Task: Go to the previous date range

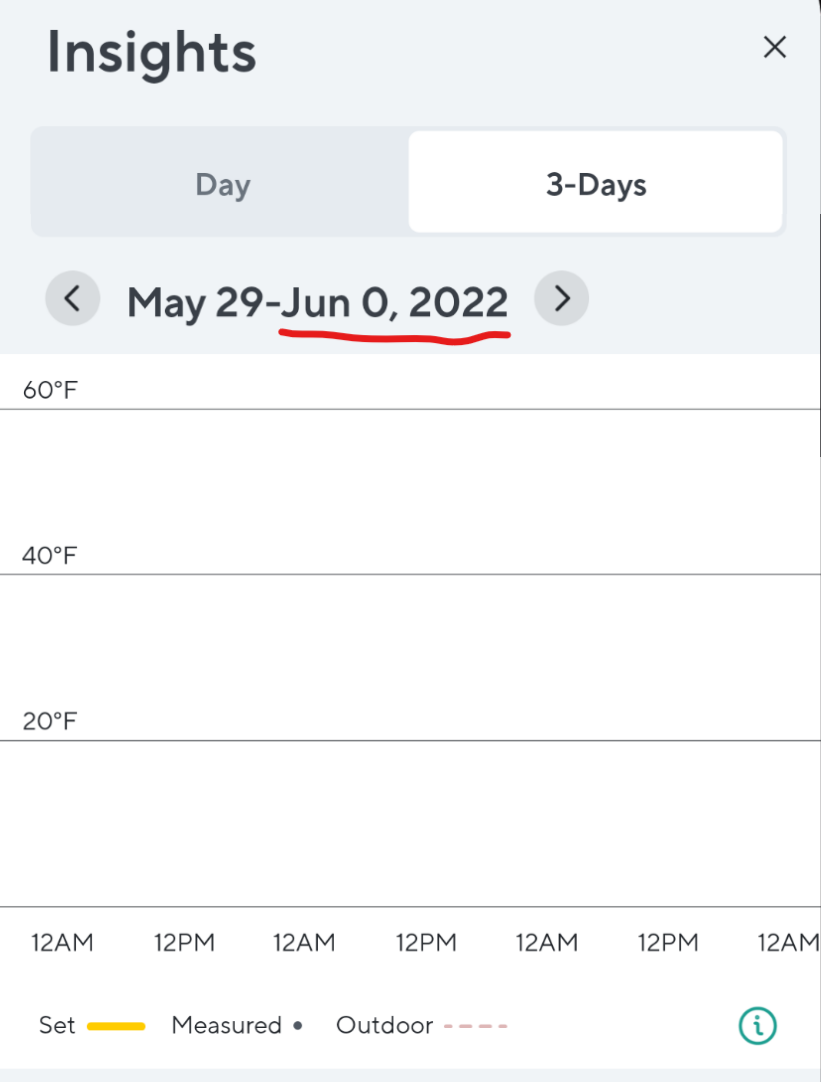Action: 72,298
